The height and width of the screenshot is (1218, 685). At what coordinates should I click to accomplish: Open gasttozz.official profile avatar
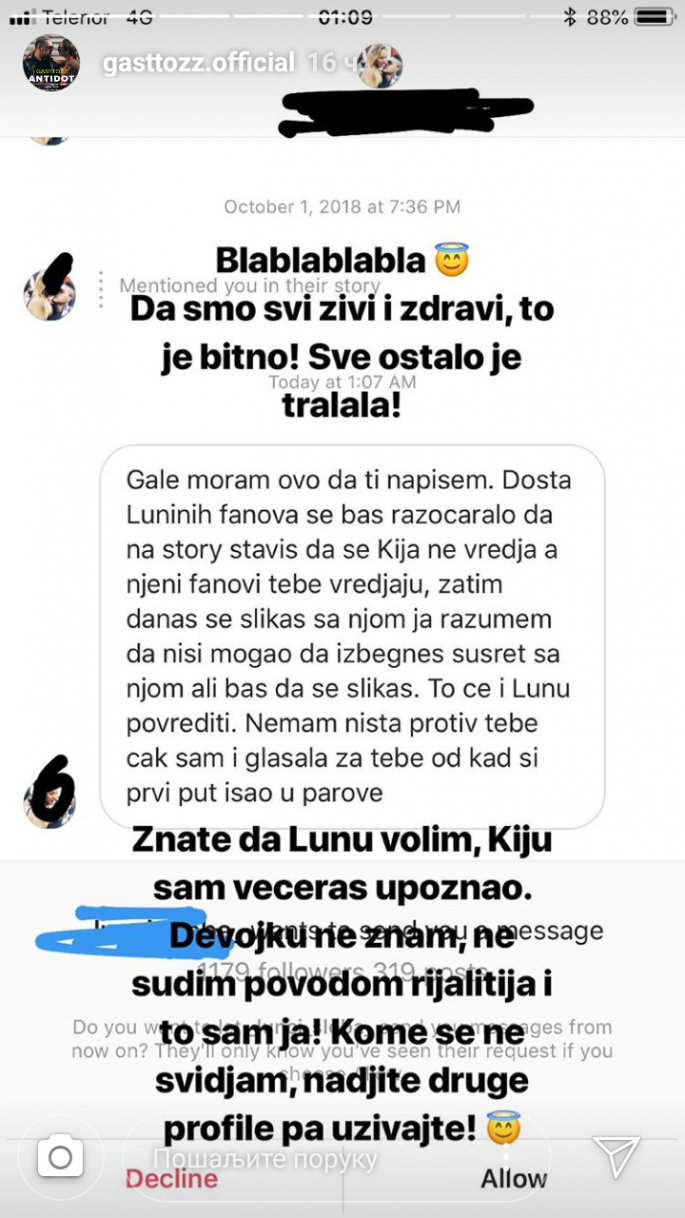[51, 63]
